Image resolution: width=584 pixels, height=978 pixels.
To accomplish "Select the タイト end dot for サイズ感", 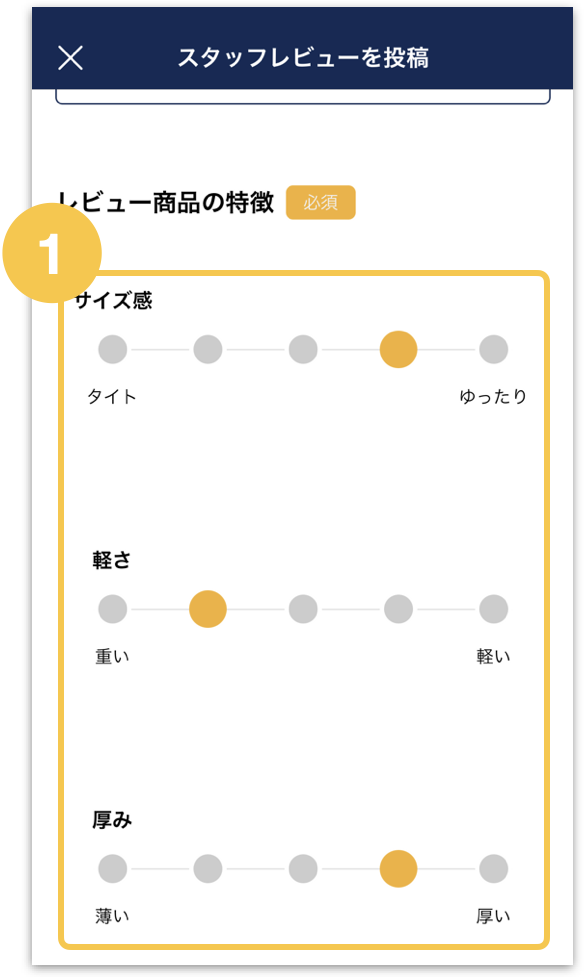I will pos(113,349).
